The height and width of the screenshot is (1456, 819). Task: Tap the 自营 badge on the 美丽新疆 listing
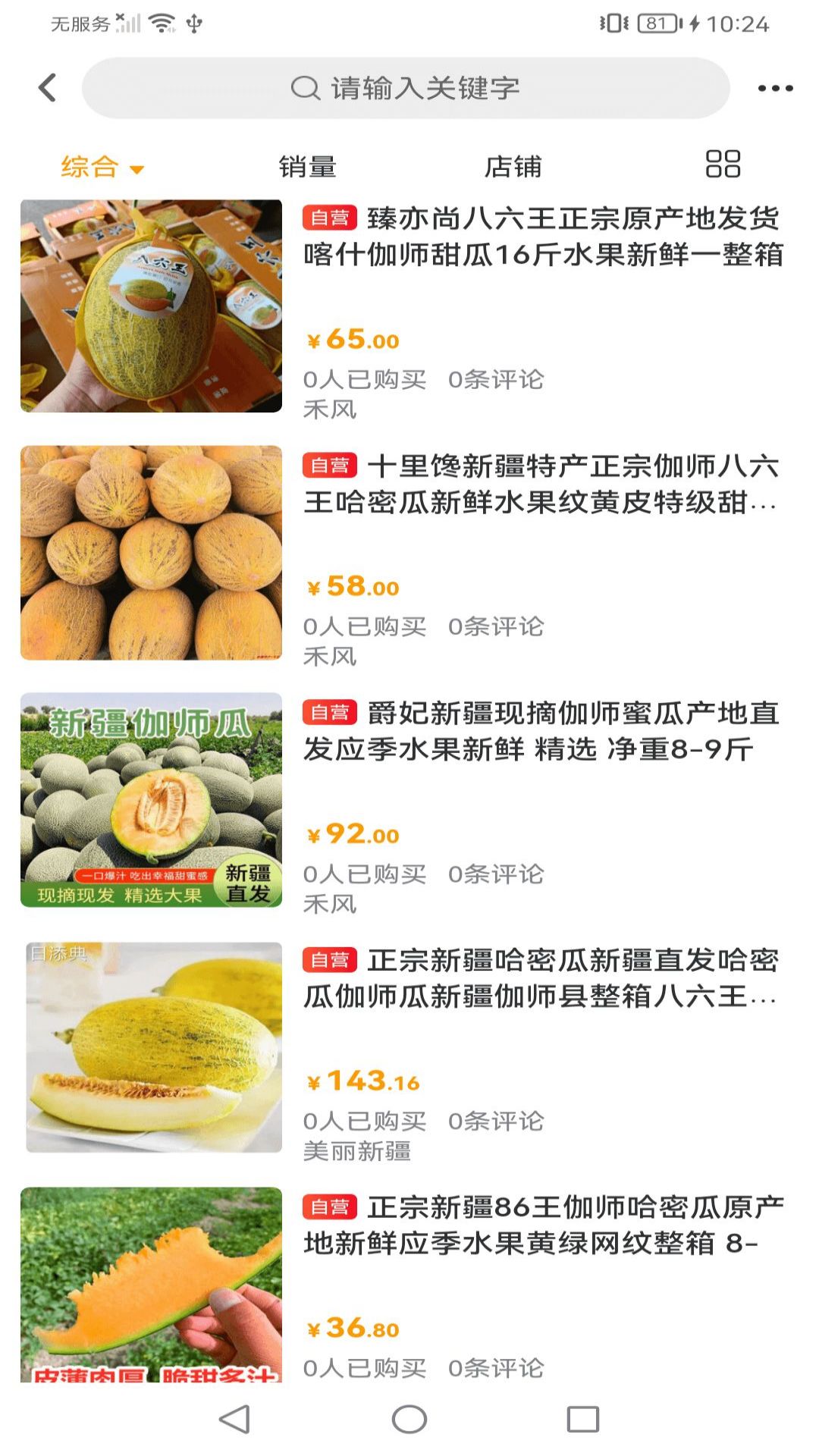tap(331, 959)
